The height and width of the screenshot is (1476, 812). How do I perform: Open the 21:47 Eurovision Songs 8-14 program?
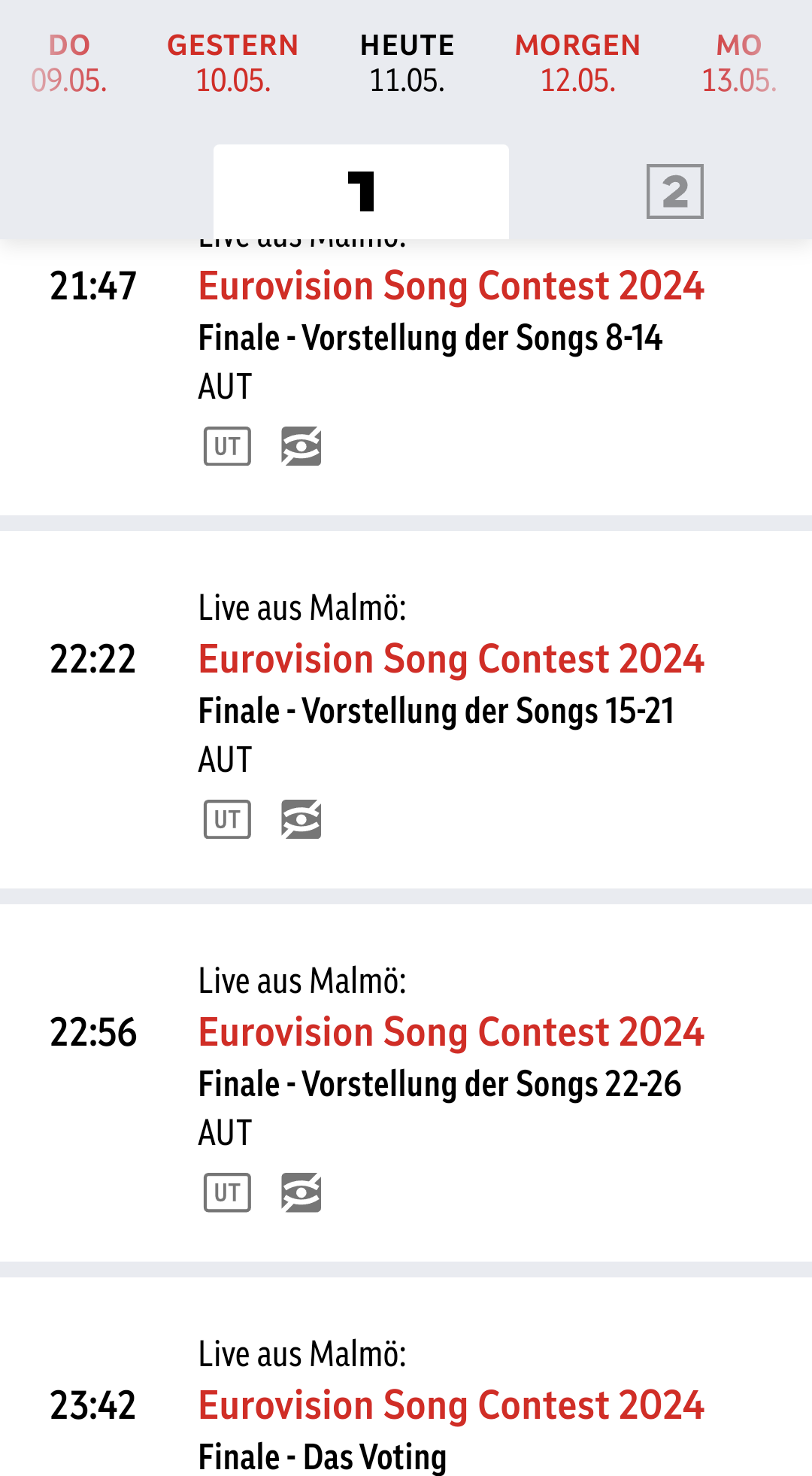(406, 378)
